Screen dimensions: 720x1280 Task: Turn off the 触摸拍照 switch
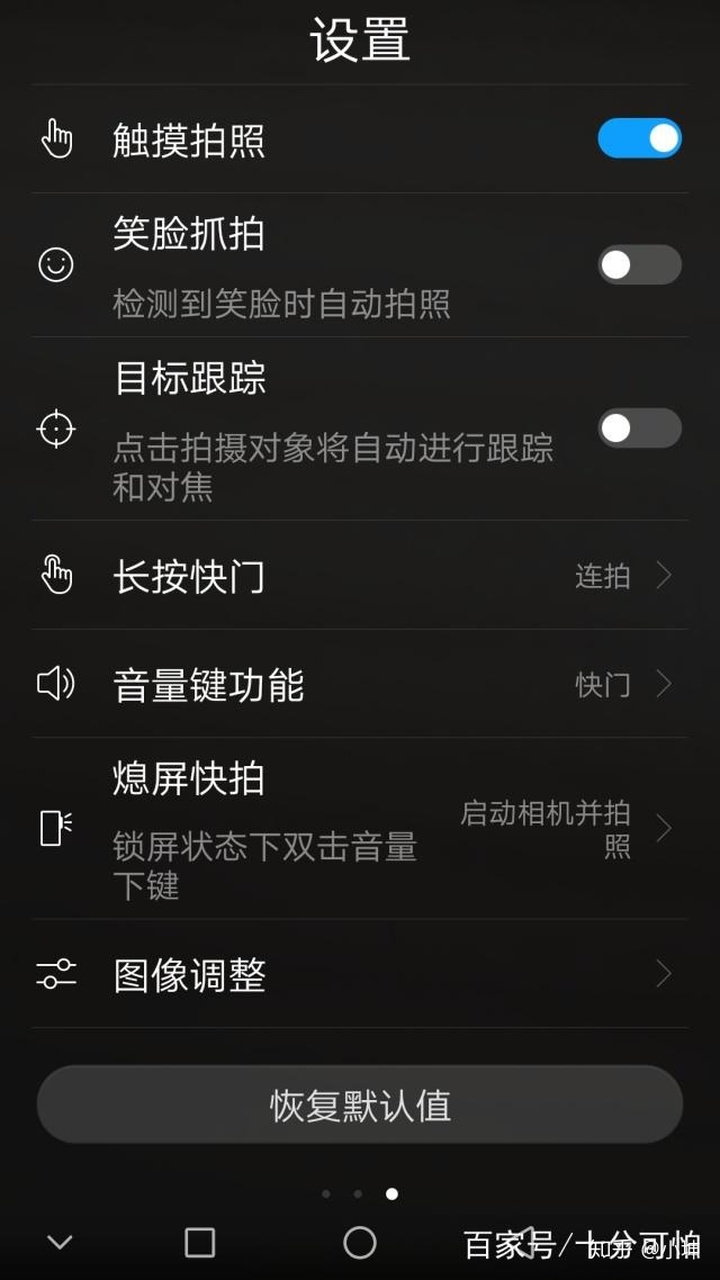(x=640, y=138)
